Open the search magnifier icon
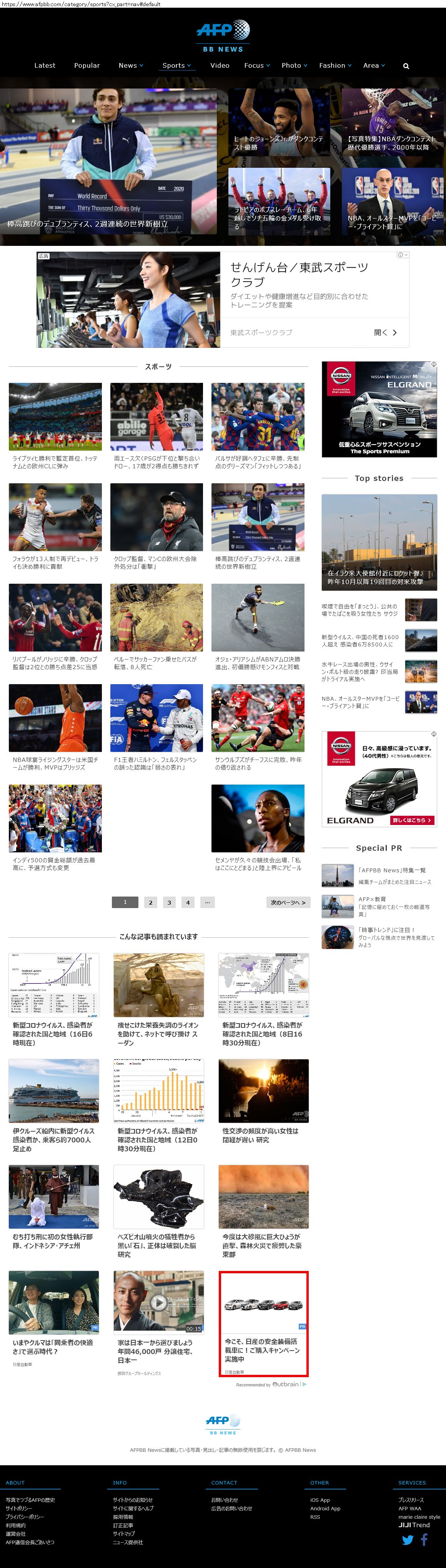This screenshot has width=446, height=1568. 406,66
